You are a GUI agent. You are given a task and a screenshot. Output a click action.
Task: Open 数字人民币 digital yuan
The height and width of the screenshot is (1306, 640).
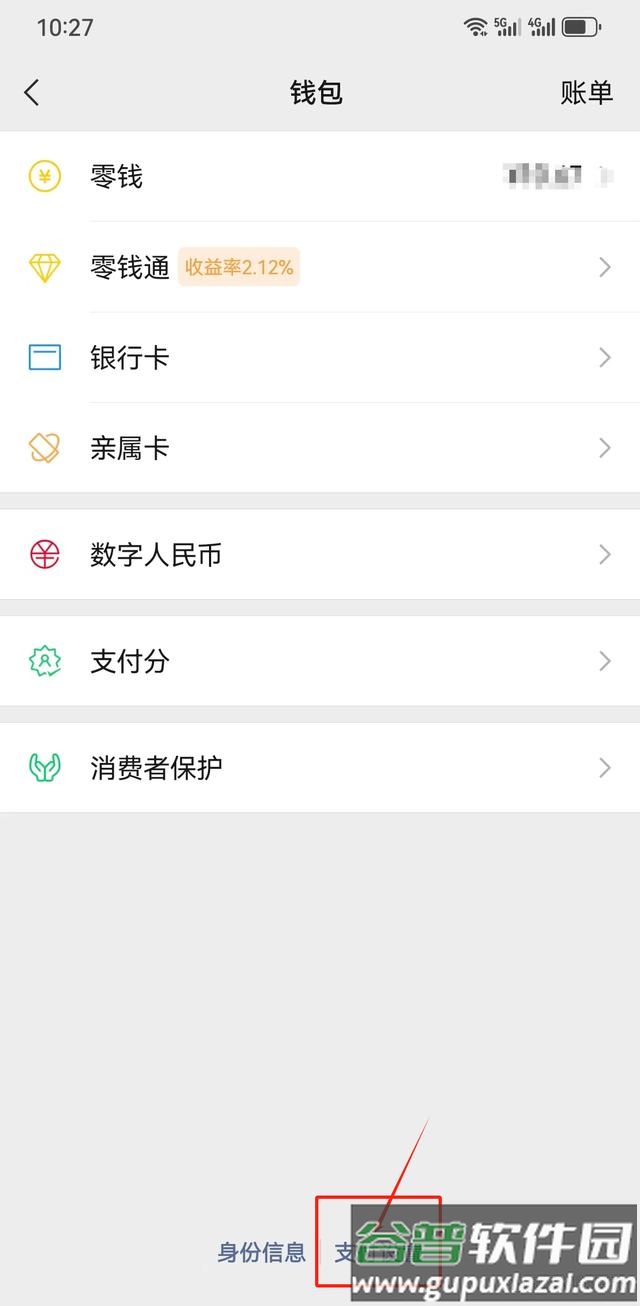320,555
